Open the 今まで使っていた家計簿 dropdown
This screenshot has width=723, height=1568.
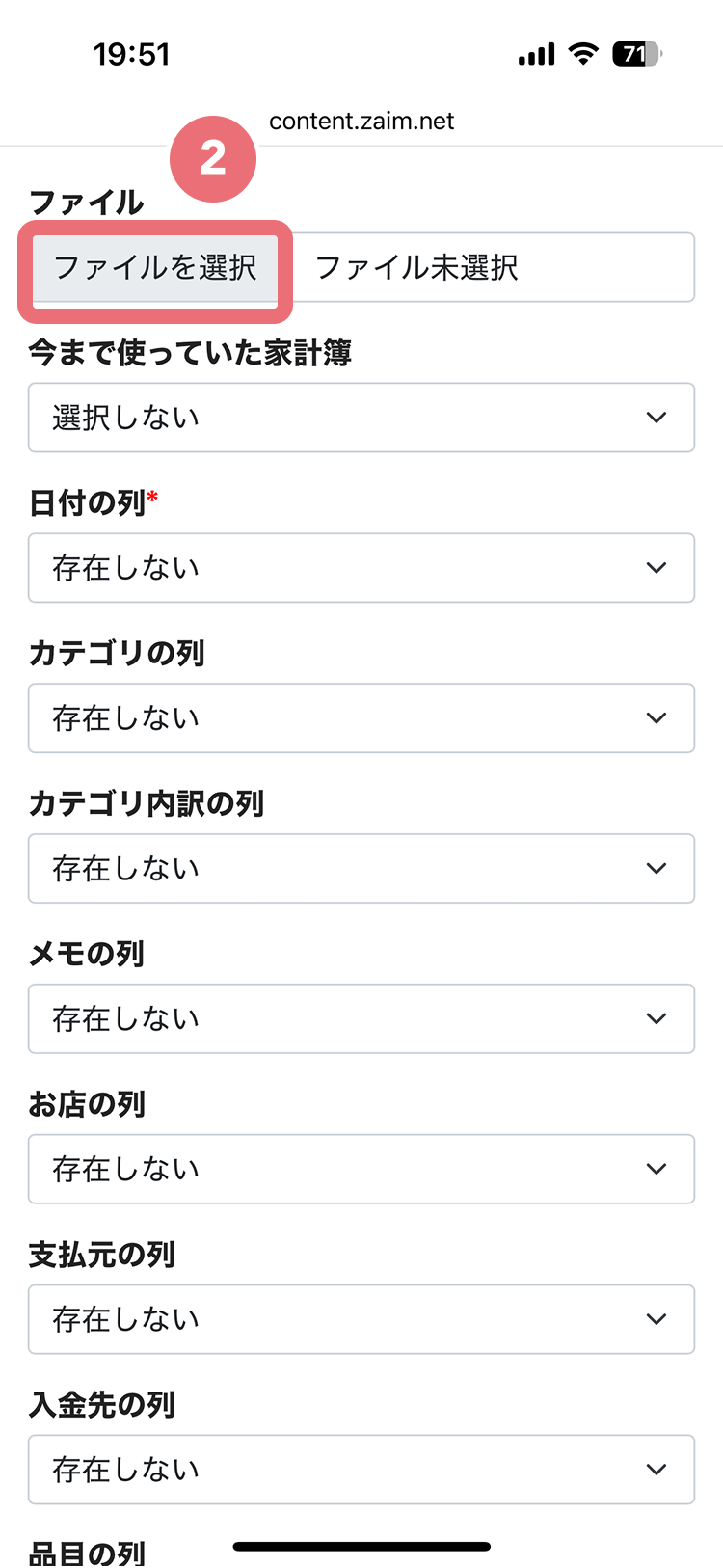(x=361, y=418)
